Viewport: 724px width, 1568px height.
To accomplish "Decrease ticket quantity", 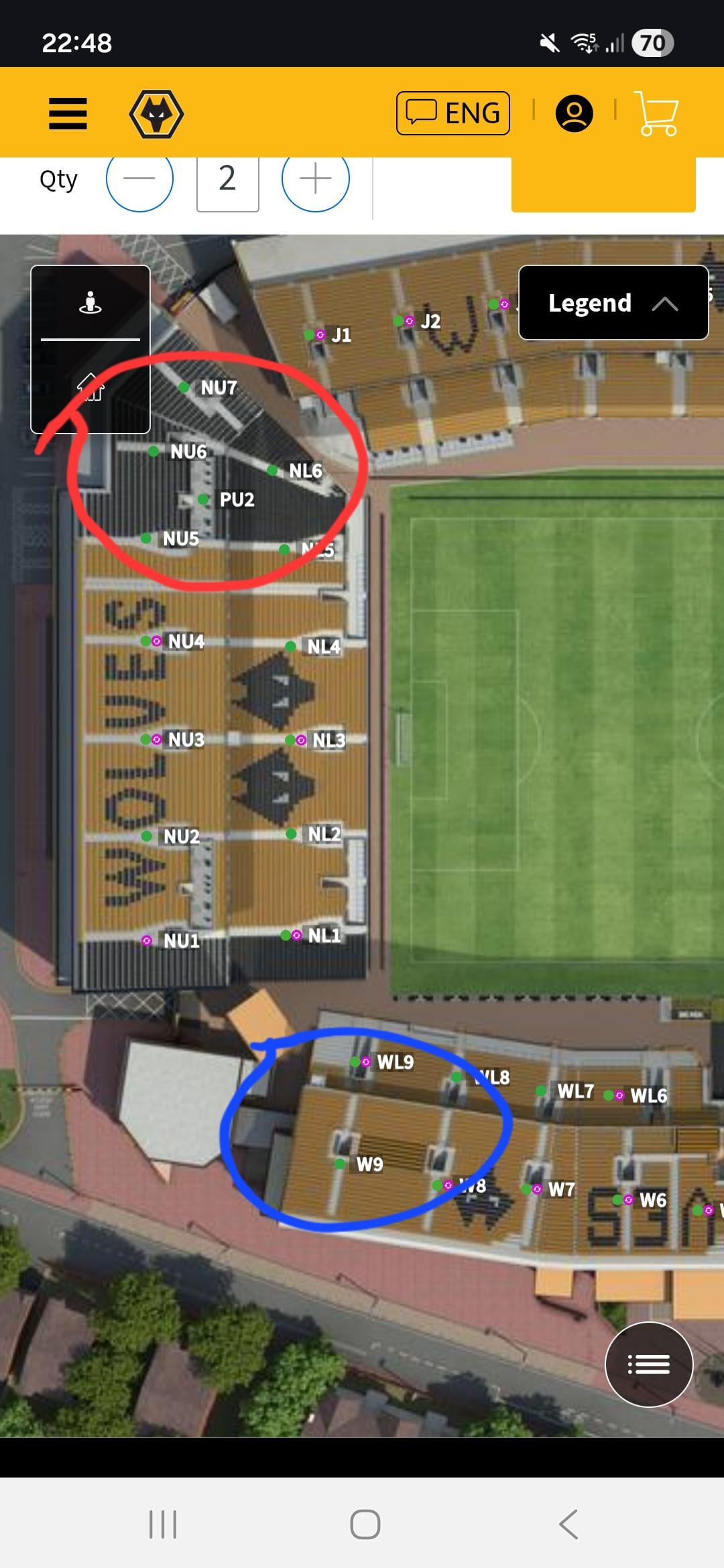I will 139,178.
